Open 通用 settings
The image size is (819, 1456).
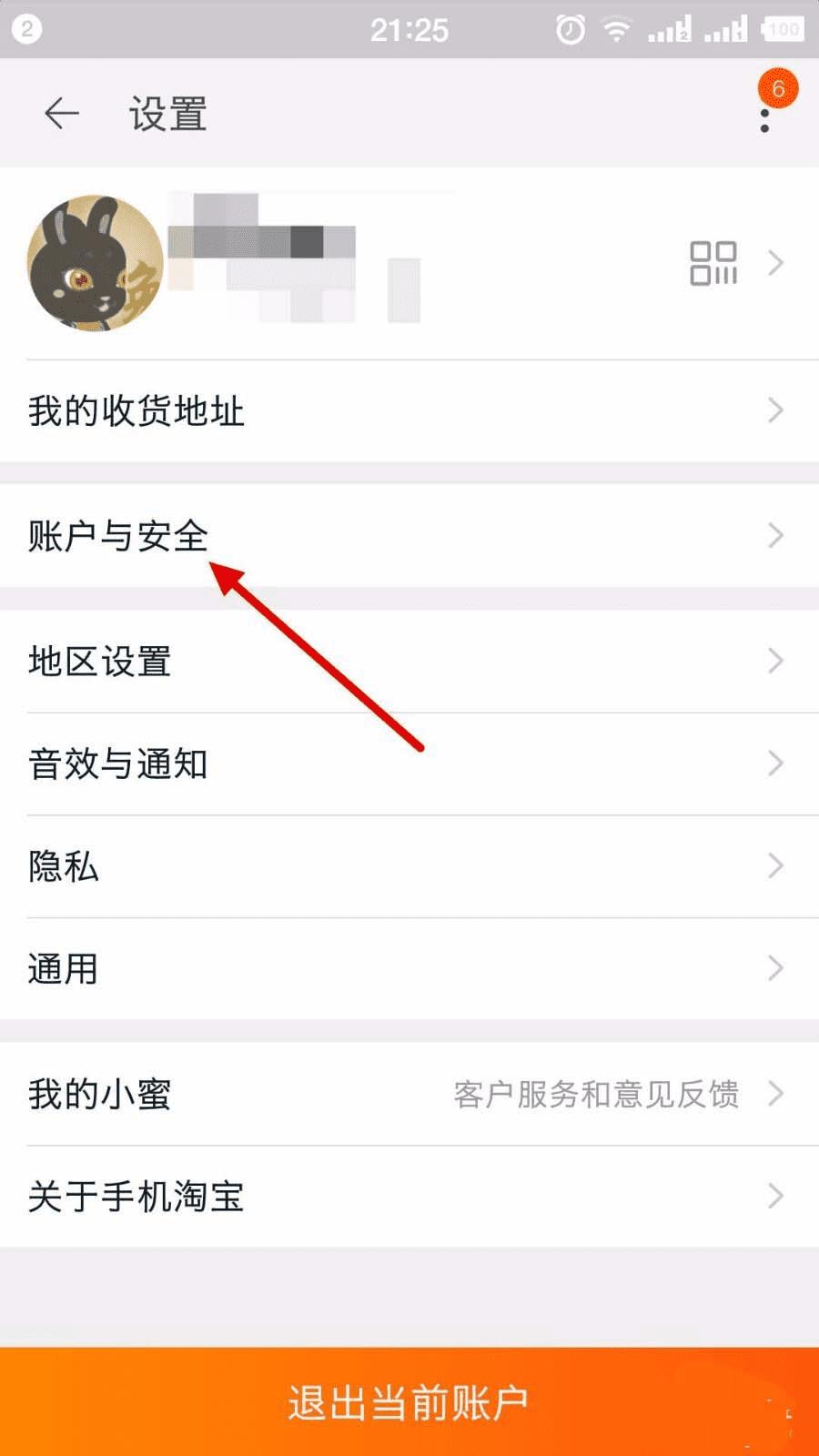[409, 968]
